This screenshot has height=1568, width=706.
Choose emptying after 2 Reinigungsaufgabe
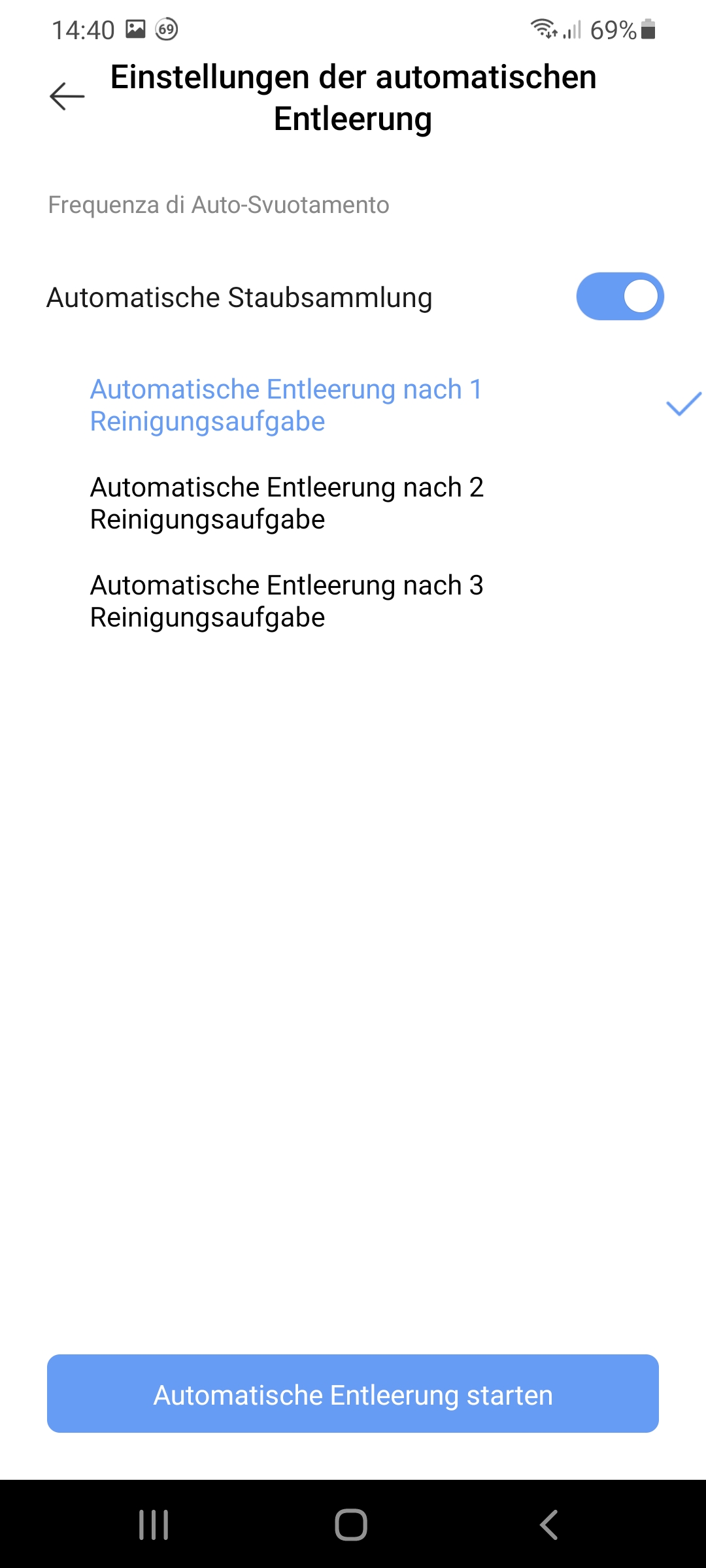(x=353, y=503)
